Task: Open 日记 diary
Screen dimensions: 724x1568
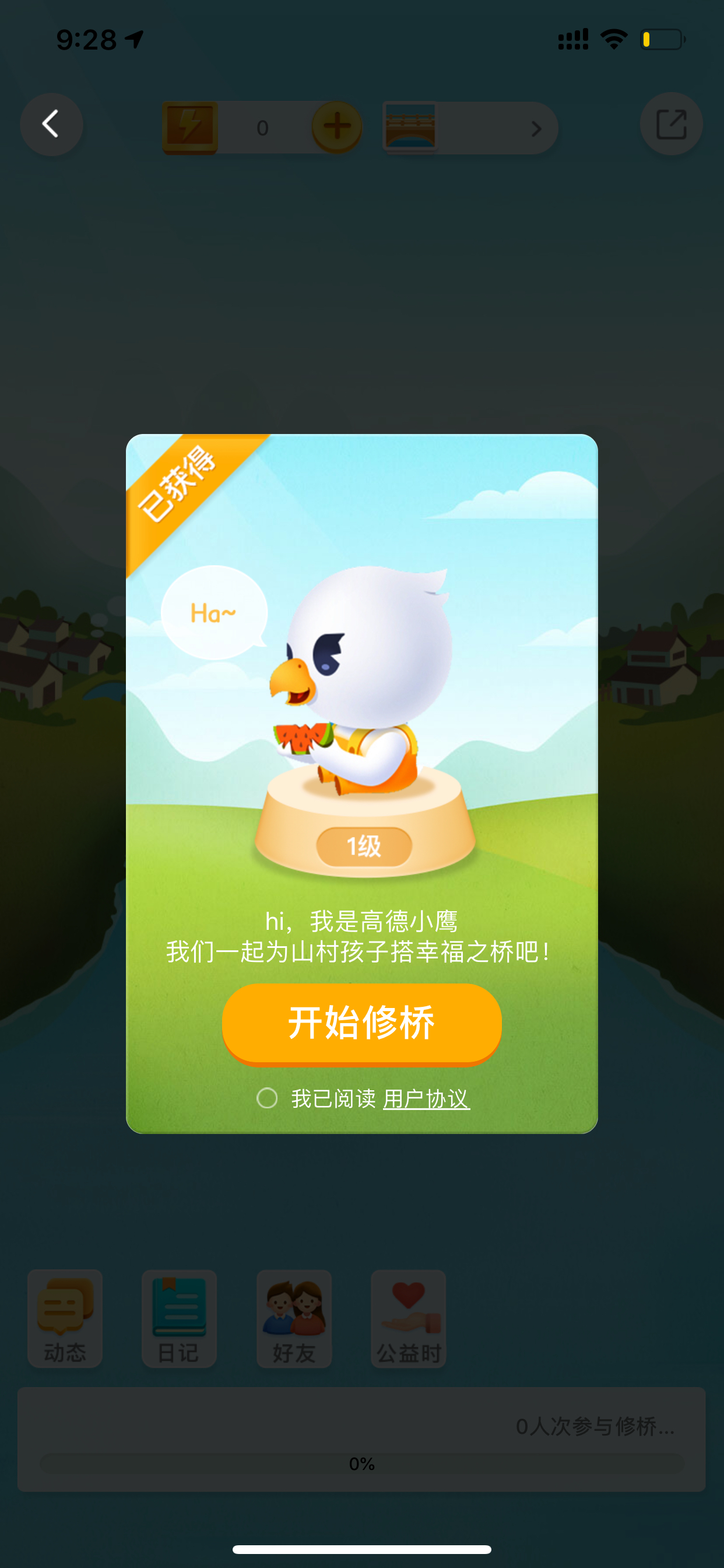Action: tap(180, 1318)
